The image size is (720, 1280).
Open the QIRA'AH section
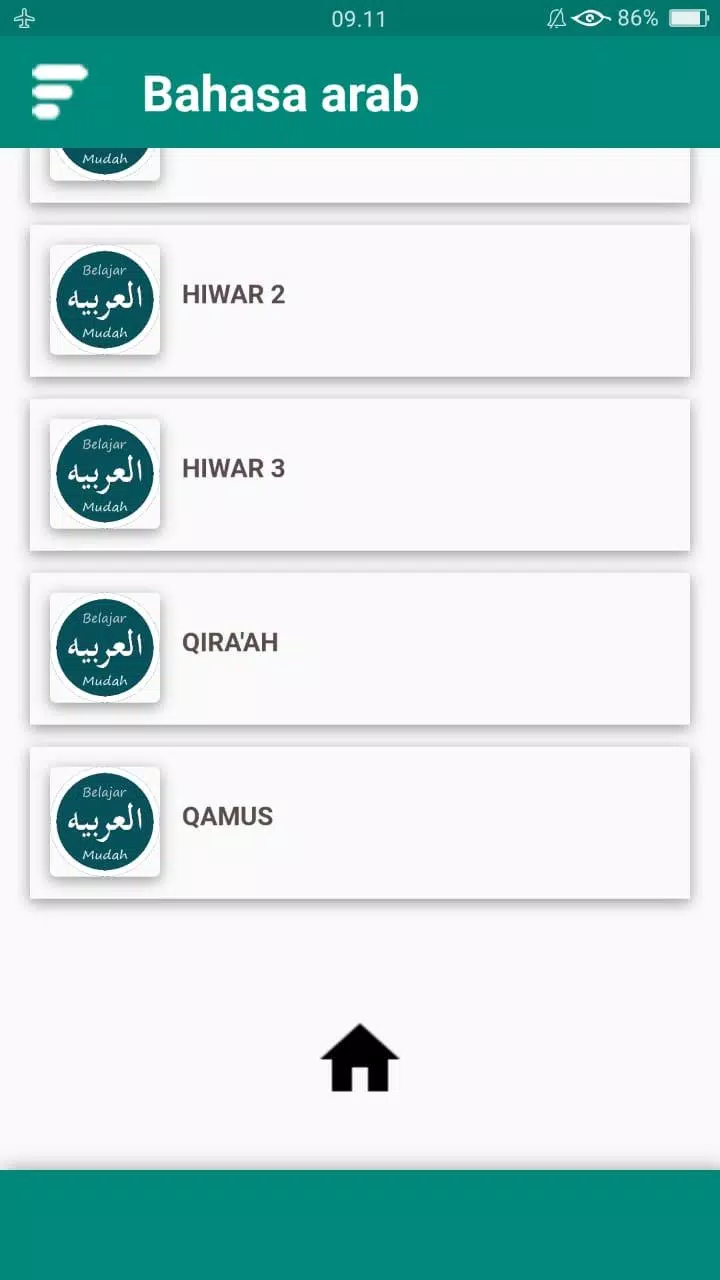[360, 648]
